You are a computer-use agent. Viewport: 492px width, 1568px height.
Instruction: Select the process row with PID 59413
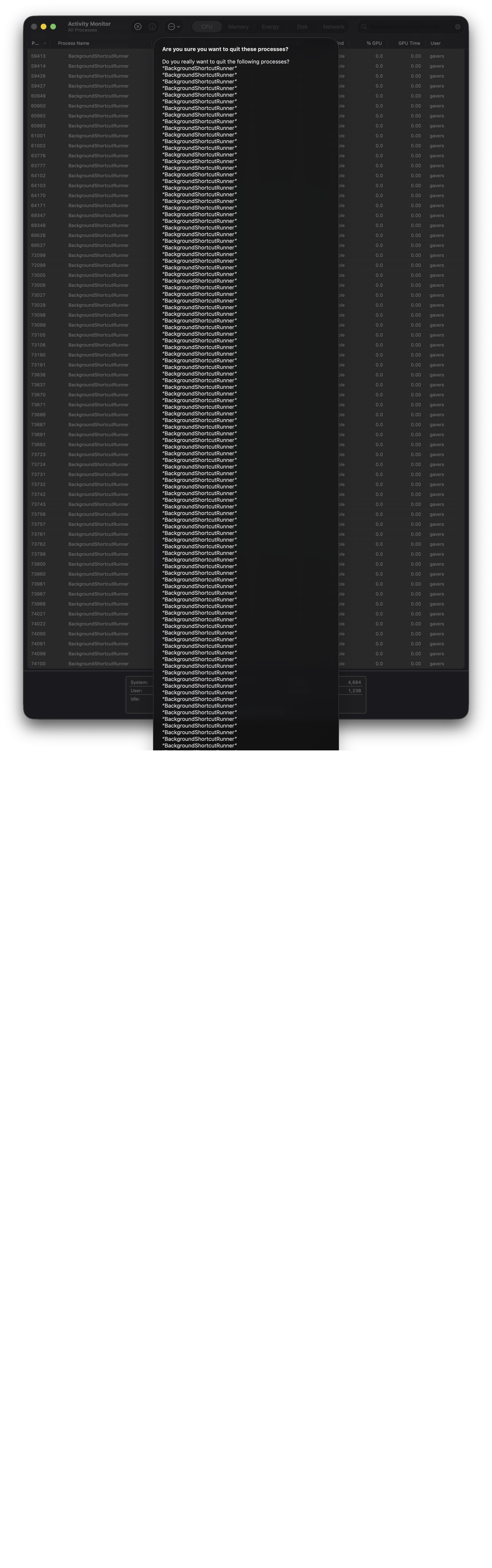pyautogui.click(x=91, y=56)
